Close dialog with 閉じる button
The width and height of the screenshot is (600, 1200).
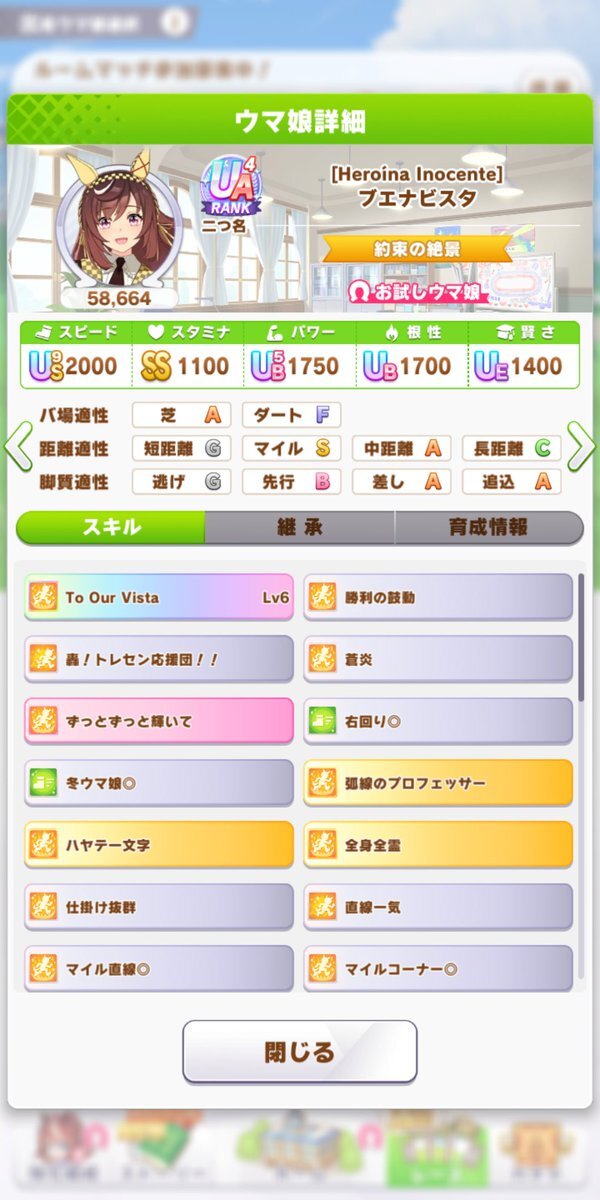coord(299,1051)
